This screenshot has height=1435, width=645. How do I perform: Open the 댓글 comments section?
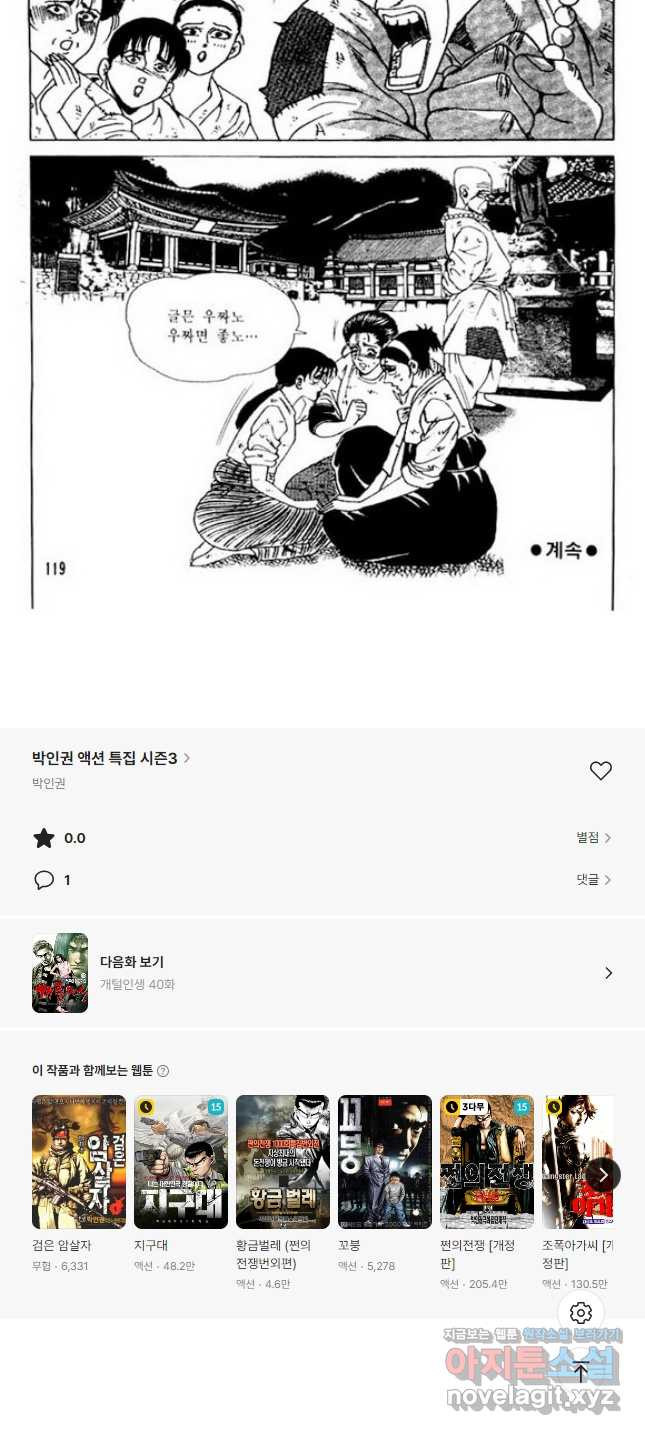click(x=594, y=880)
